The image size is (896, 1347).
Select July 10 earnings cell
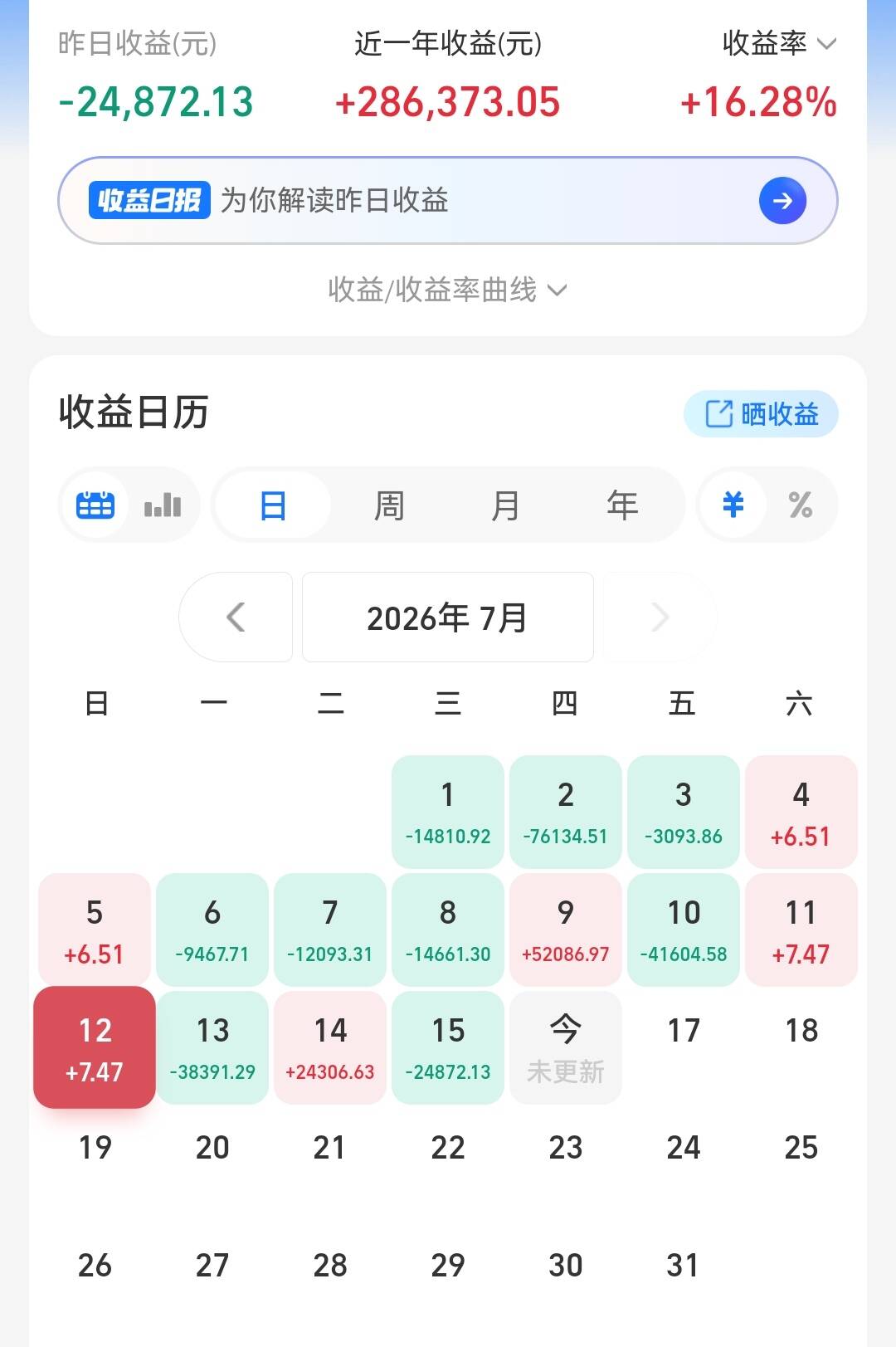tap(684, 930)
